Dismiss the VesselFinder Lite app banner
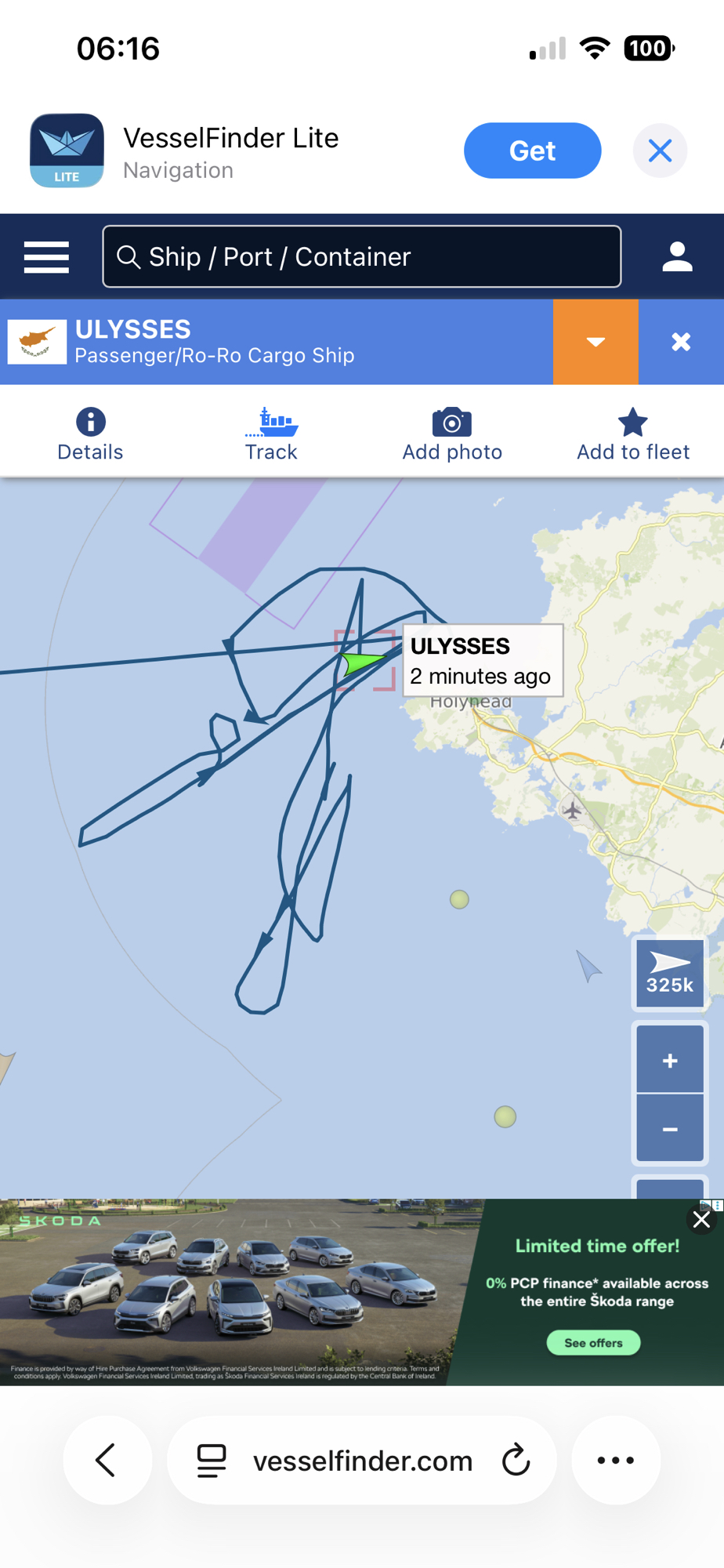724x1568 pixels. pos(660,151)
